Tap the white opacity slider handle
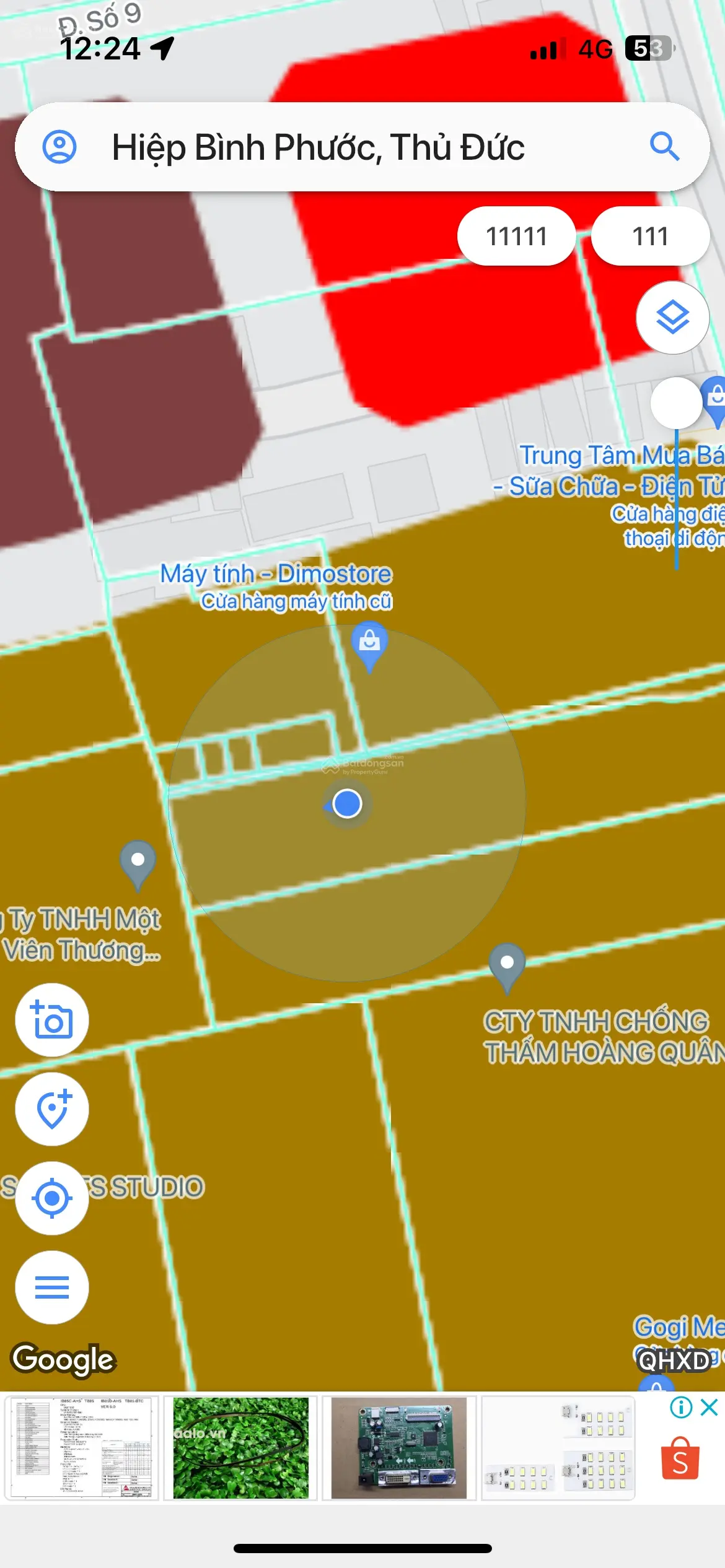The width and height of the screenshot is (725, 1568). [676, 403]
